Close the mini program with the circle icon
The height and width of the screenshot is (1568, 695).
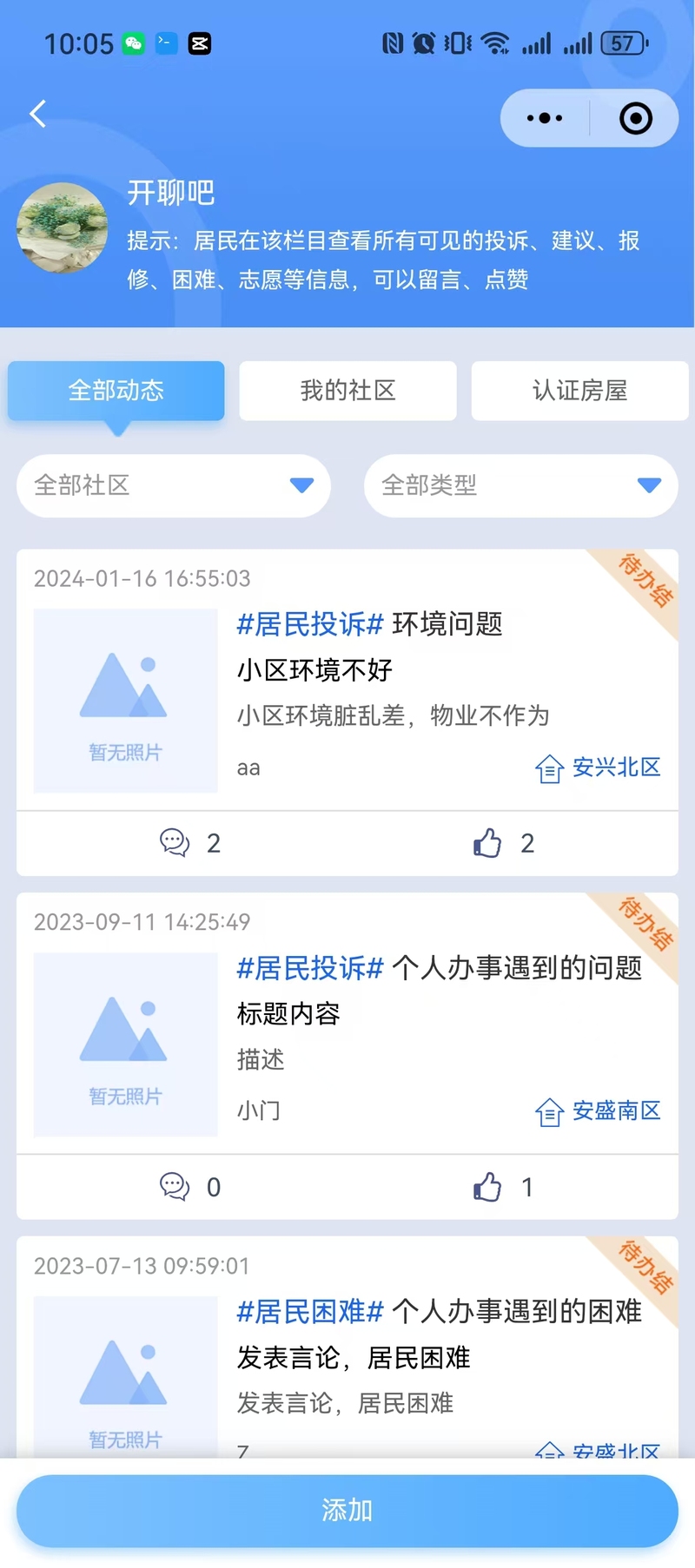click(635, 118)
